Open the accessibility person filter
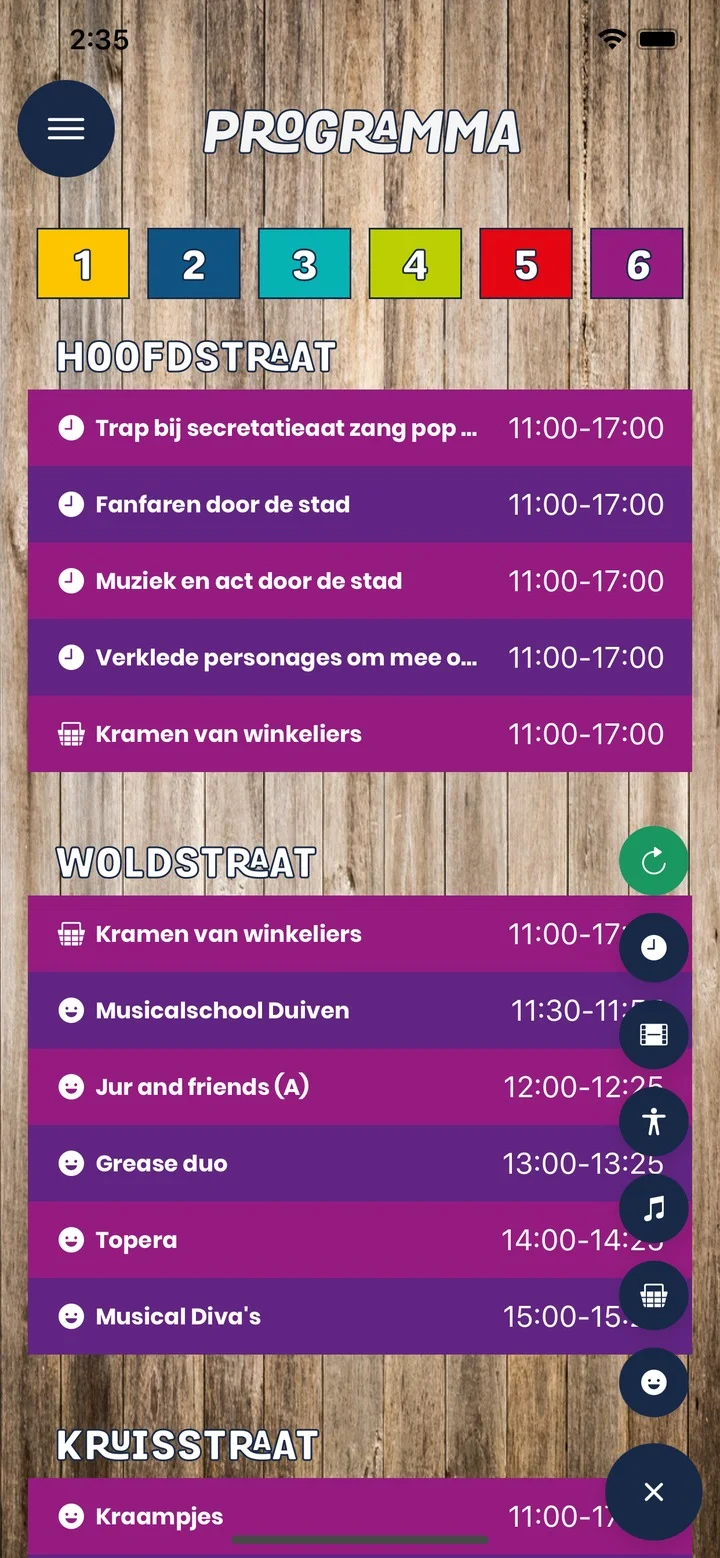 (x=654, y=1121)
